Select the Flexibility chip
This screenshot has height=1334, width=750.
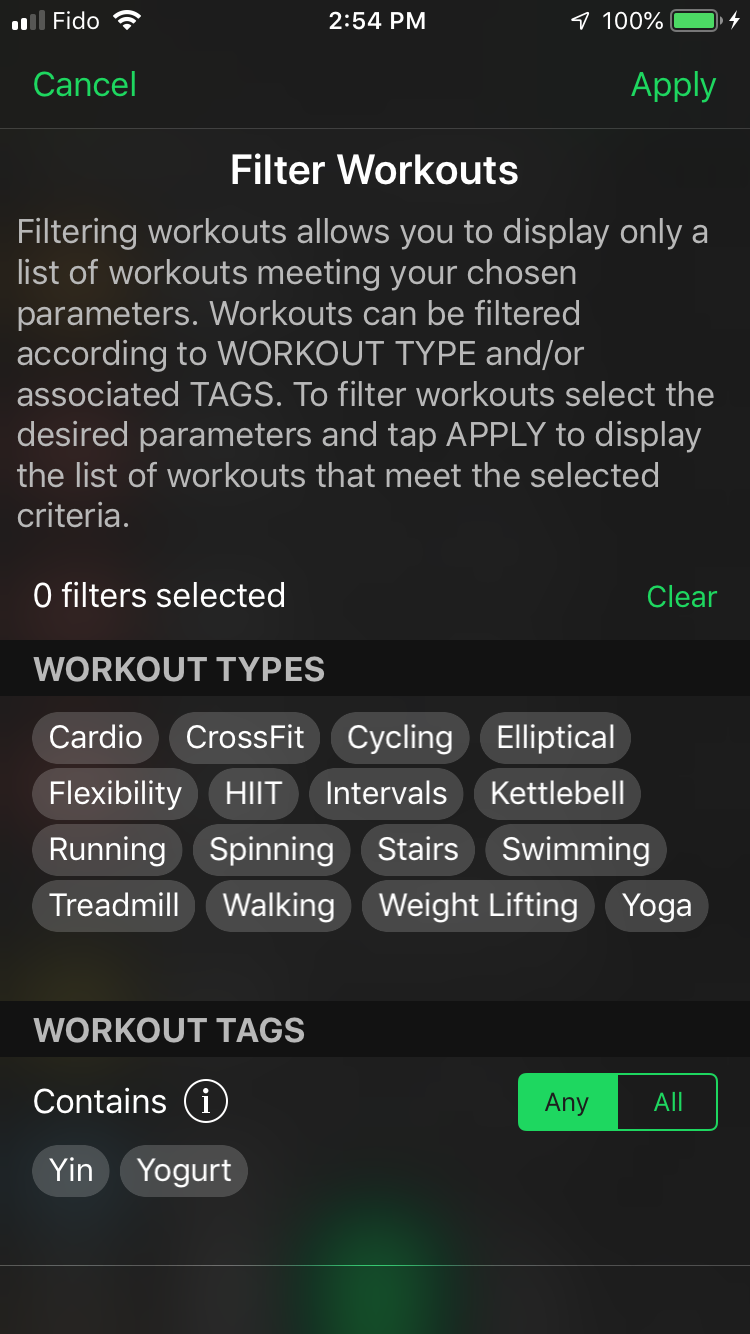(115, 794)
